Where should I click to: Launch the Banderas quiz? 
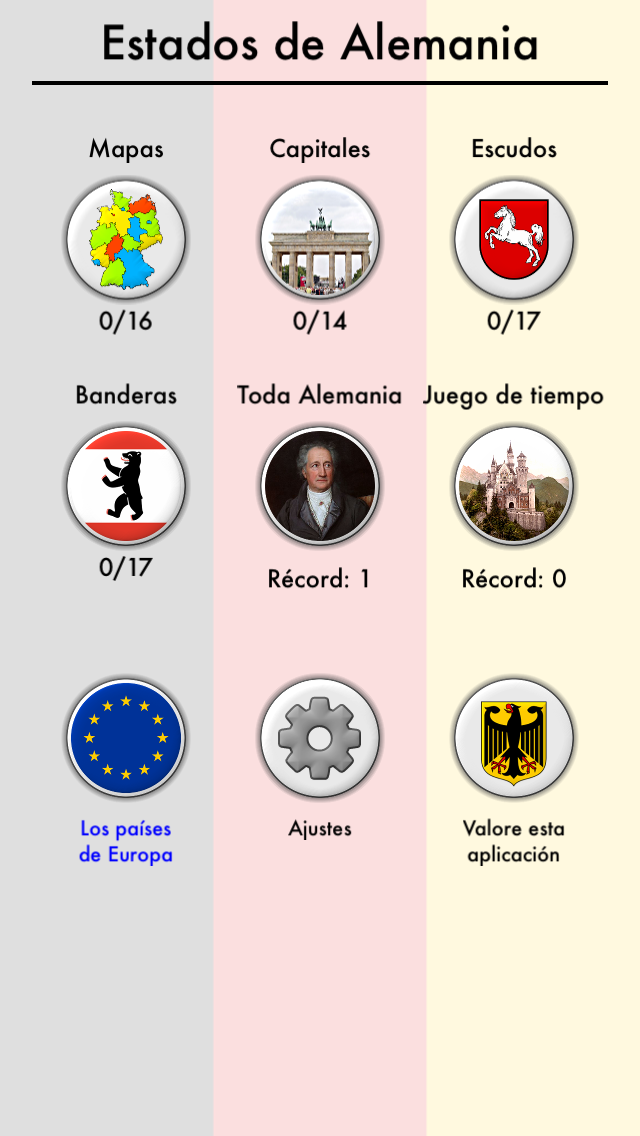point(126,486)
